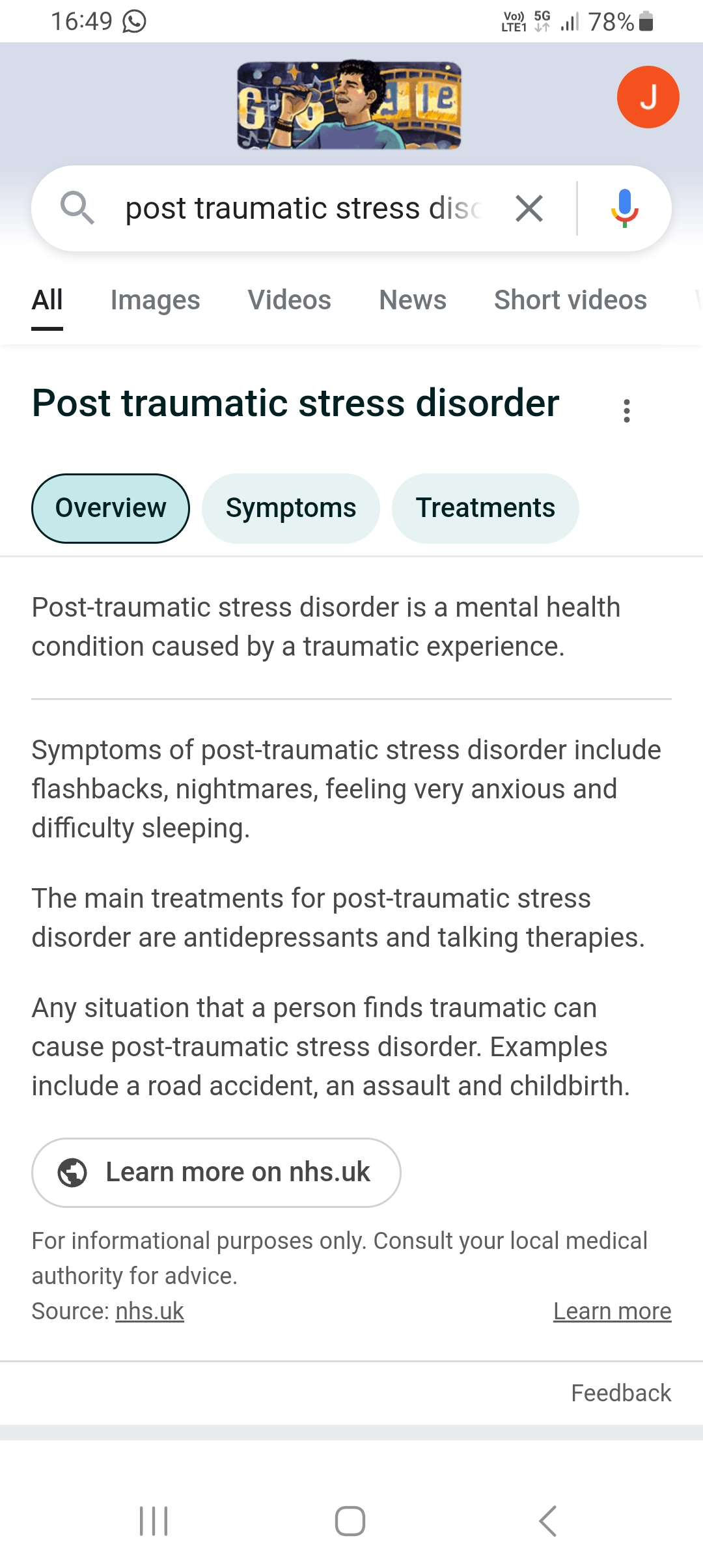Image resolution: width=703 pixels, height=1568 pixels.
Task: Select the All results tab
Action: 48,300
